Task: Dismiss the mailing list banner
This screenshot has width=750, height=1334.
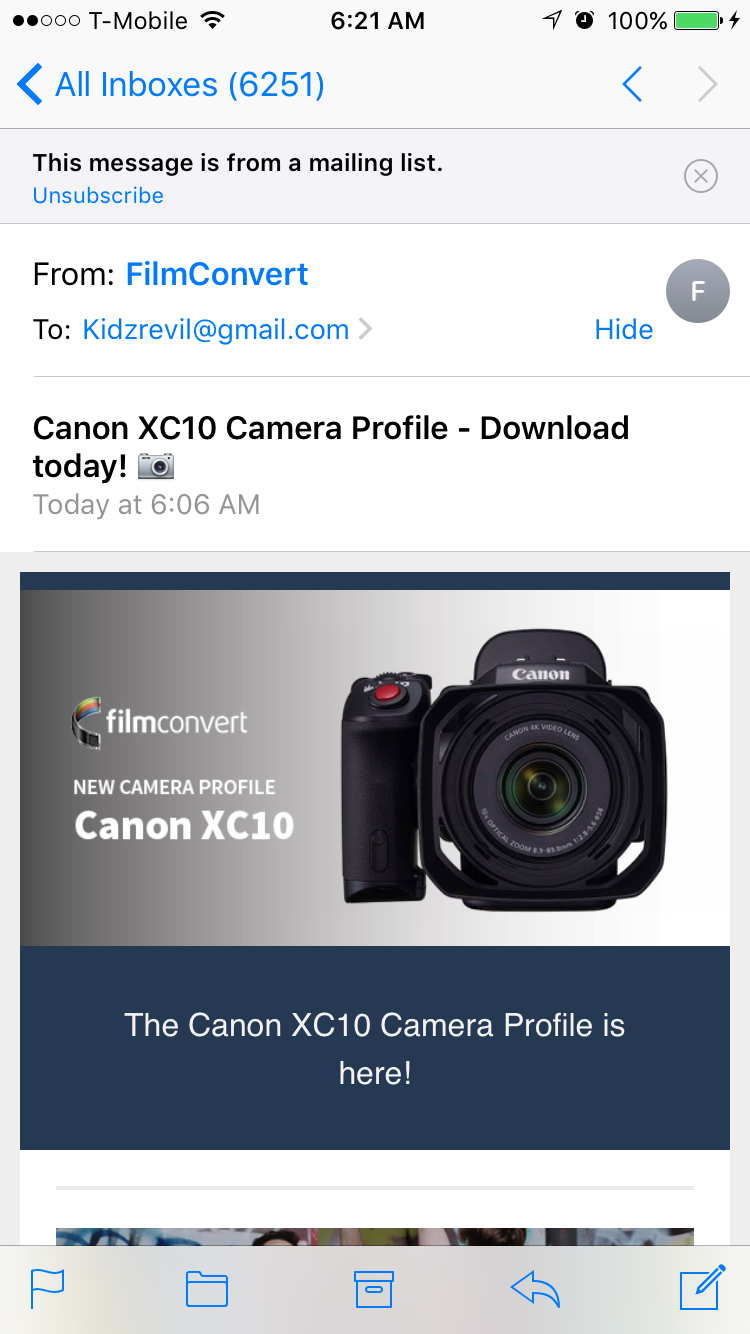Action: click(x=701, y=177)
